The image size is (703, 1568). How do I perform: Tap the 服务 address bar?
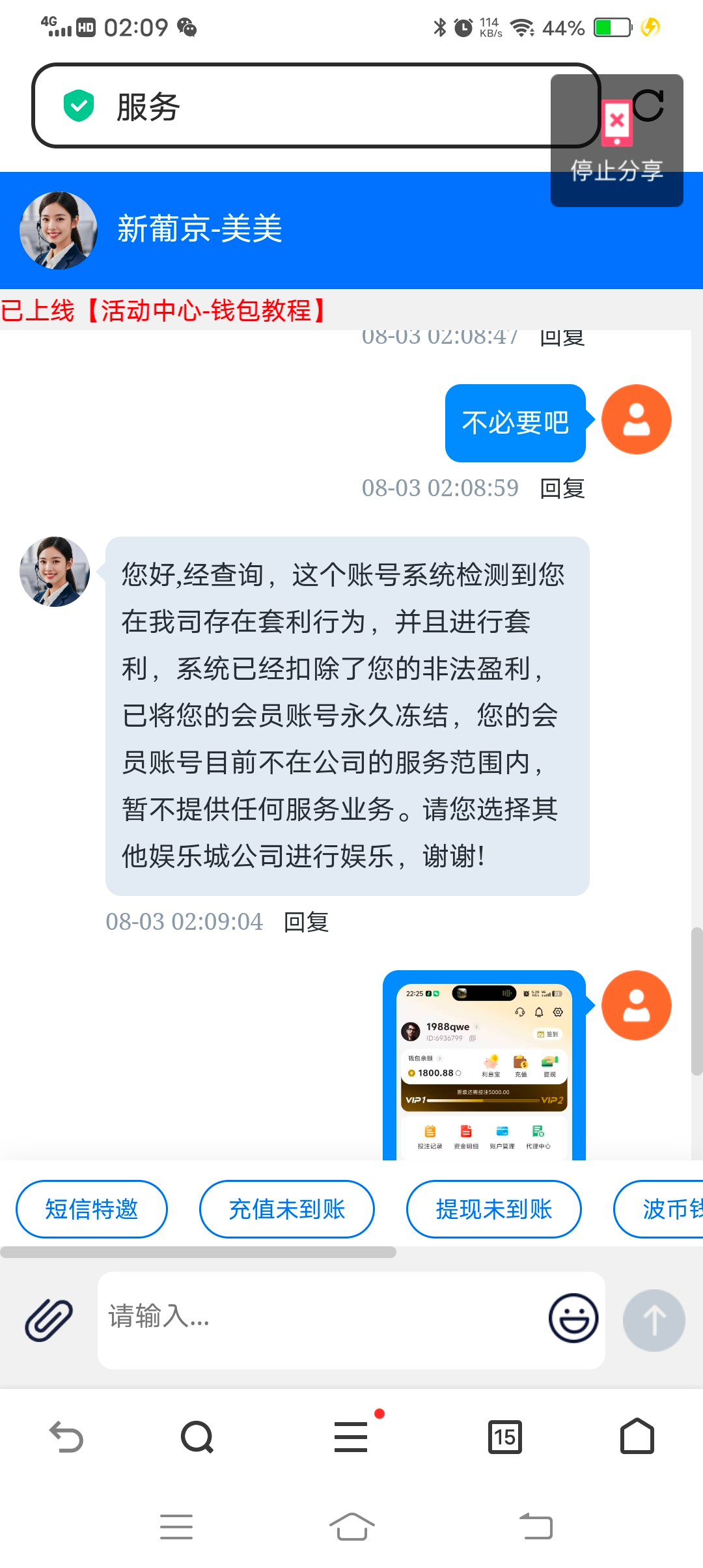tap(293, 106)
